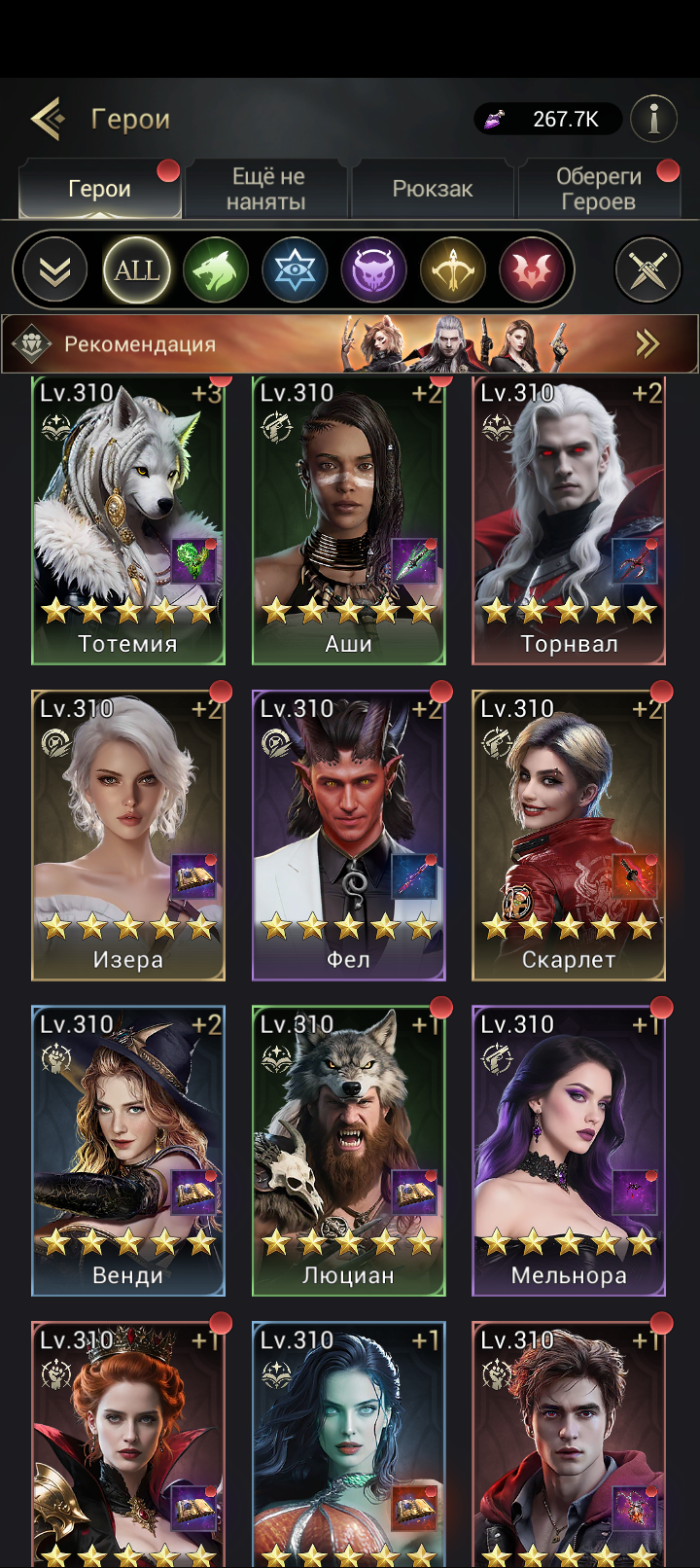
Task: Filter heroes by red bat faction
Action: (x=532, y=270)
